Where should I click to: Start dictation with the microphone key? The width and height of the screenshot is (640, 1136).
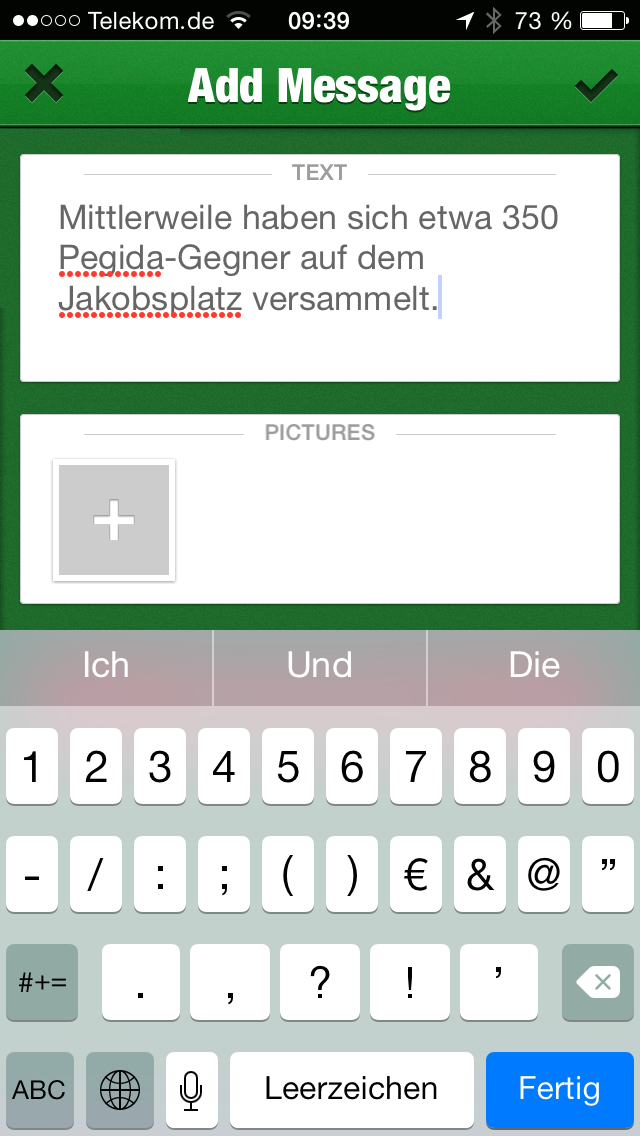pyautogui.click(x=191, y=1088)
